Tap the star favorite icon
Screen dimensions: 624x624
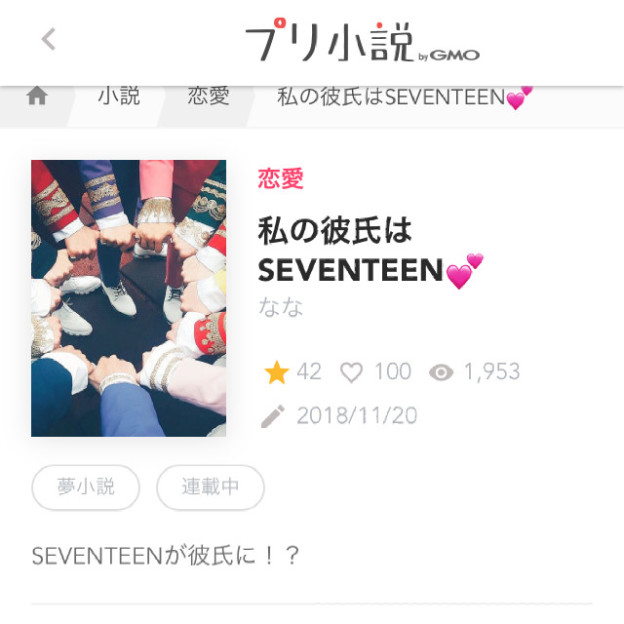(277, 372)
